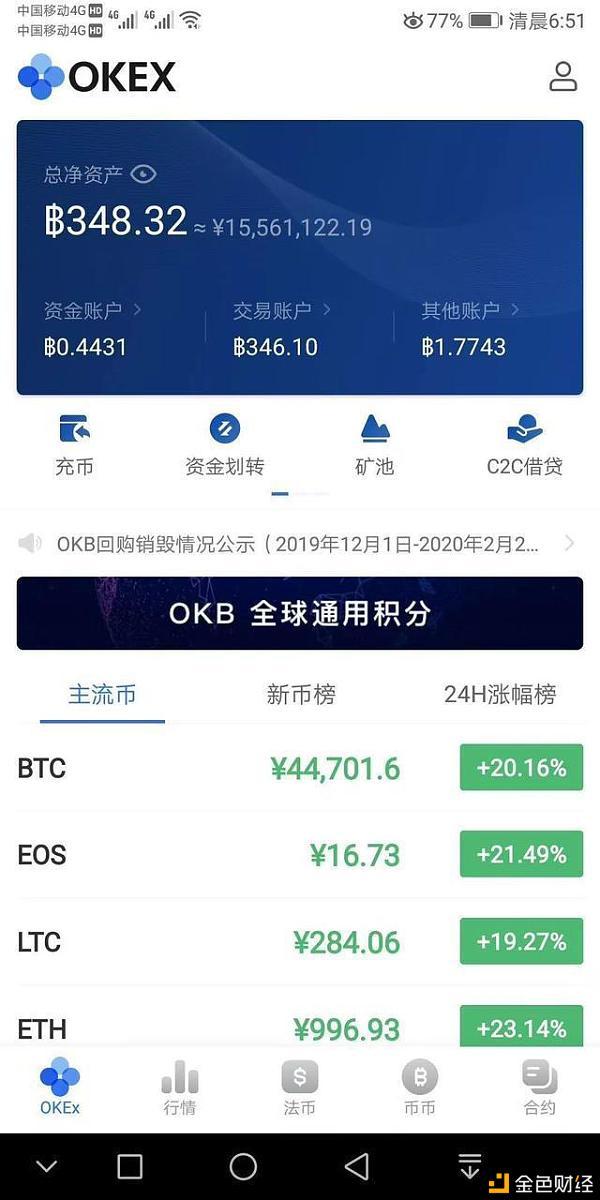Open 资金划转 fund transfer
This screenshot has width=600, height=1200.
(x=225, y=445)
